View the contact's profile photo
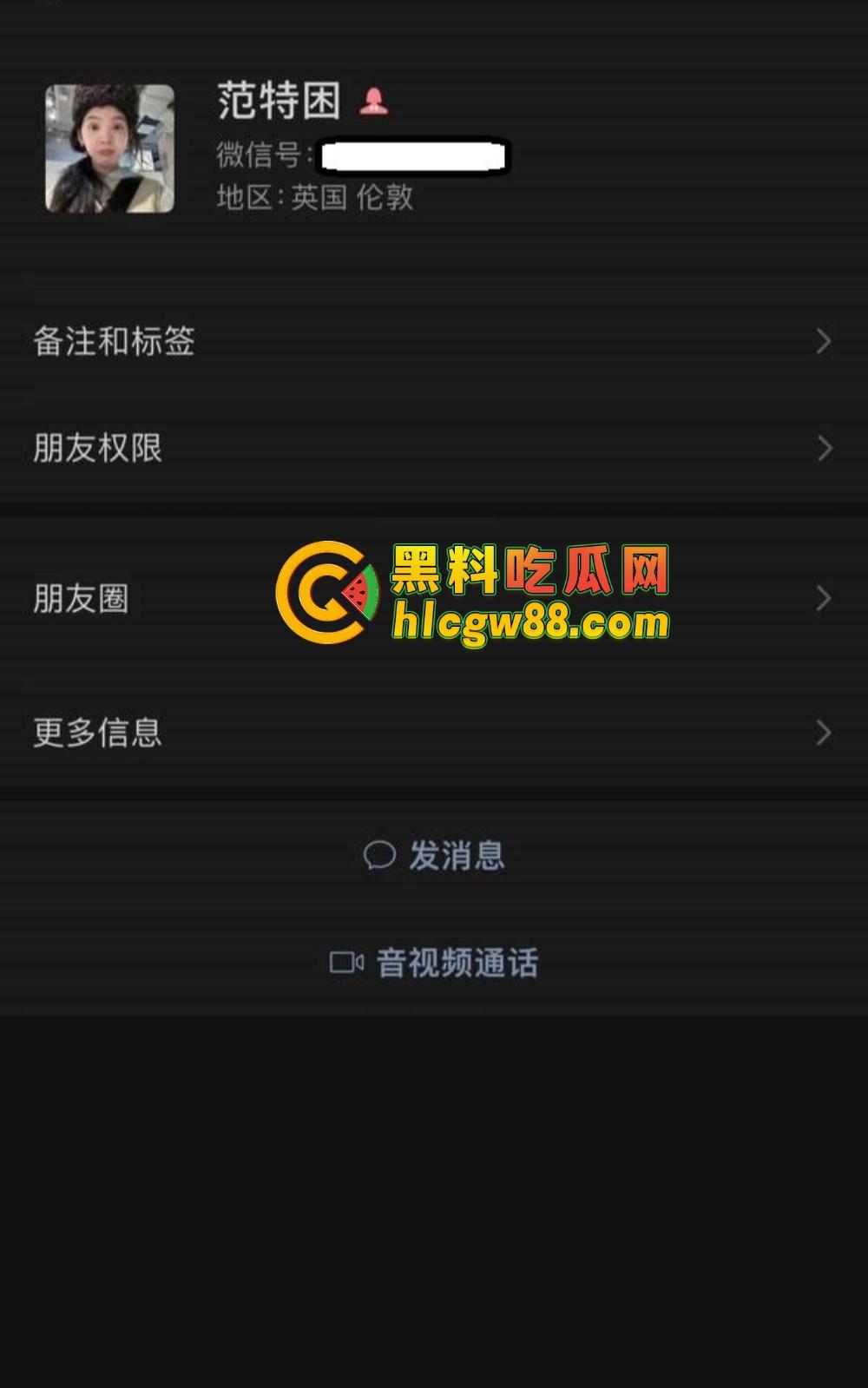868x1388 pixels. (109, 148)
